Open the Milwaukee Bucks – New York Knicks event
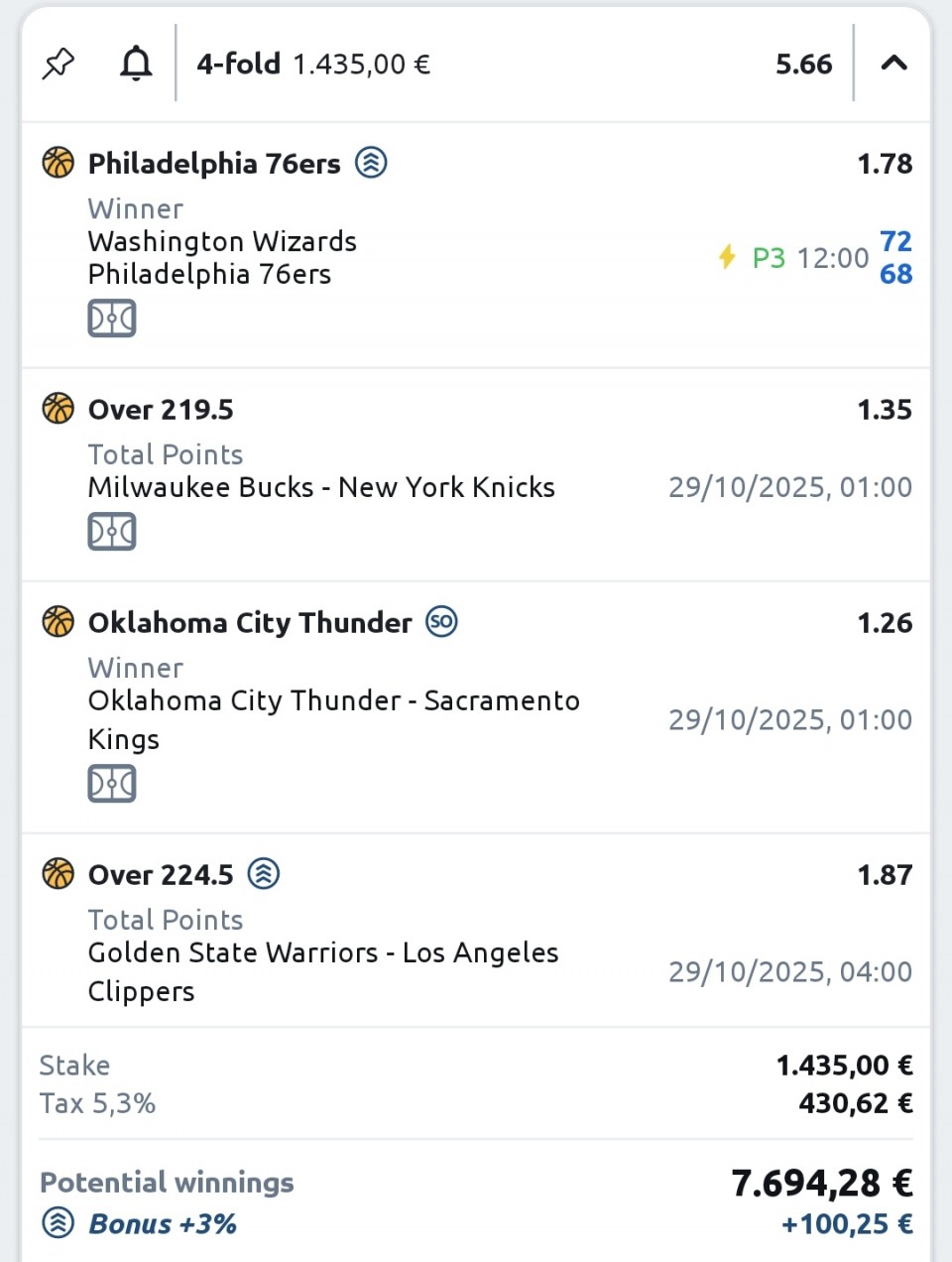This screenshot has width=952, height=1262. (321, 487)
